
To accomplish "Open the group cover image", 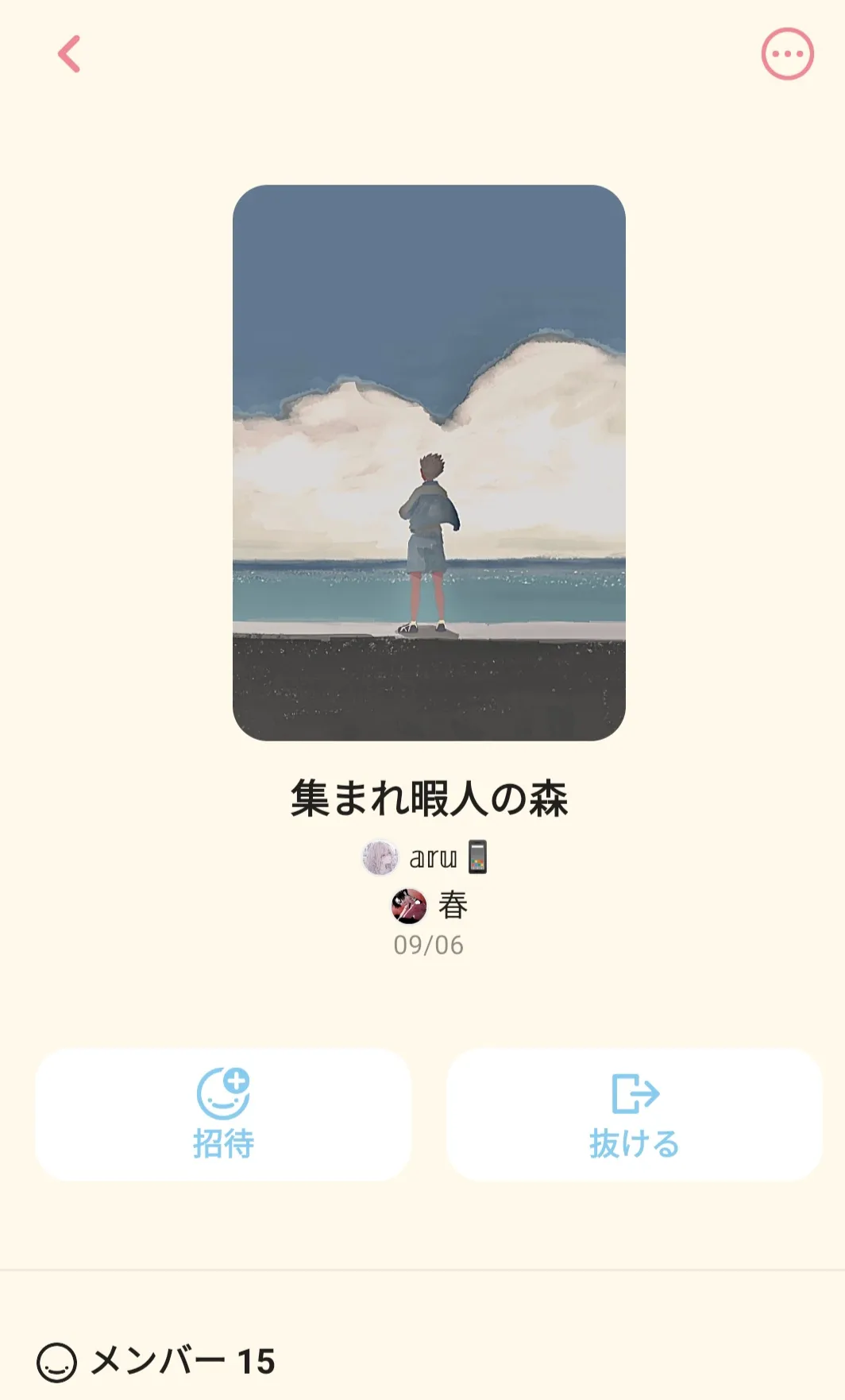I will [429, 462].
